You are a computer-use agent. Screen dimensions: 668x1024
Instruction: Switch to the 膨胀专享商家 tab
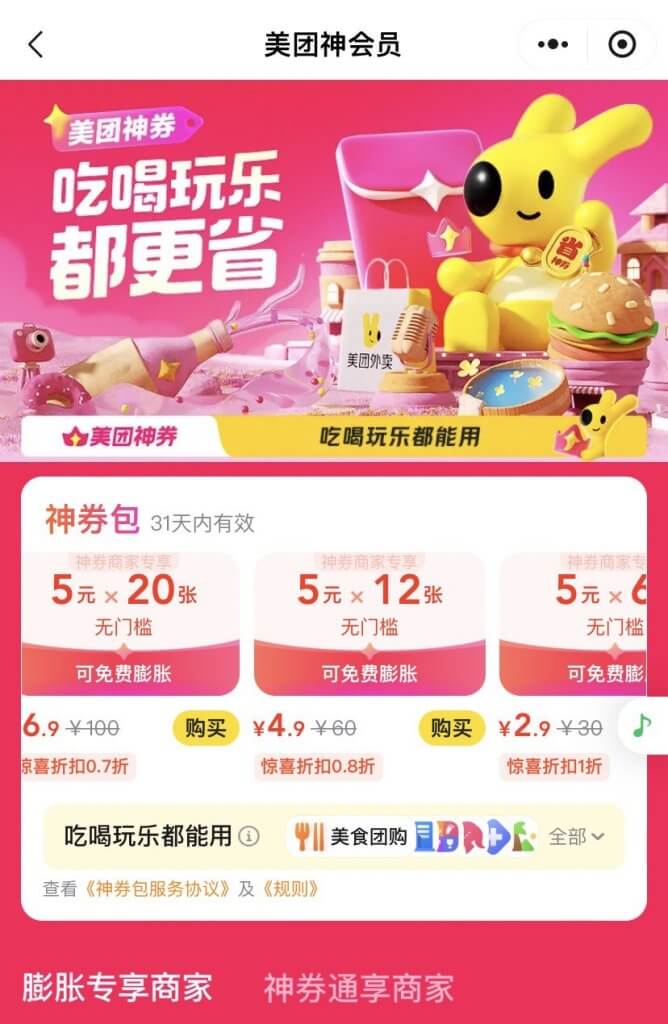pyautogui.click(x=117, y=988)
